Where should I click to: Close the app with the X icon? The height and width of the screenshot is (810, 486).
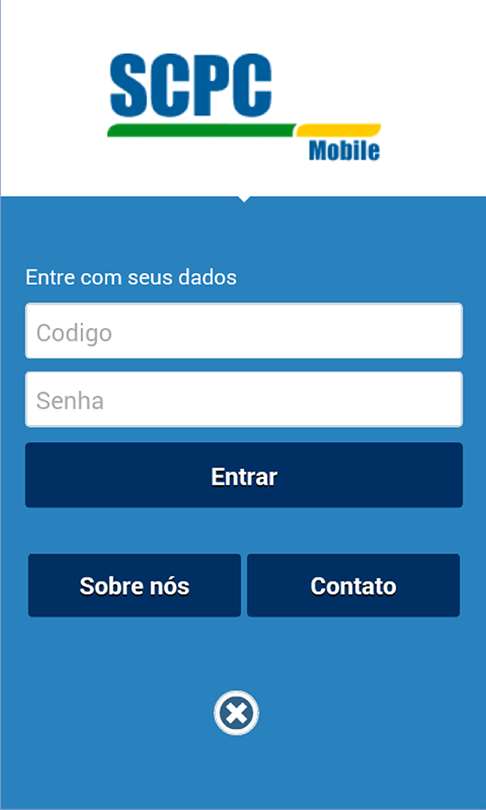[237, 713]
